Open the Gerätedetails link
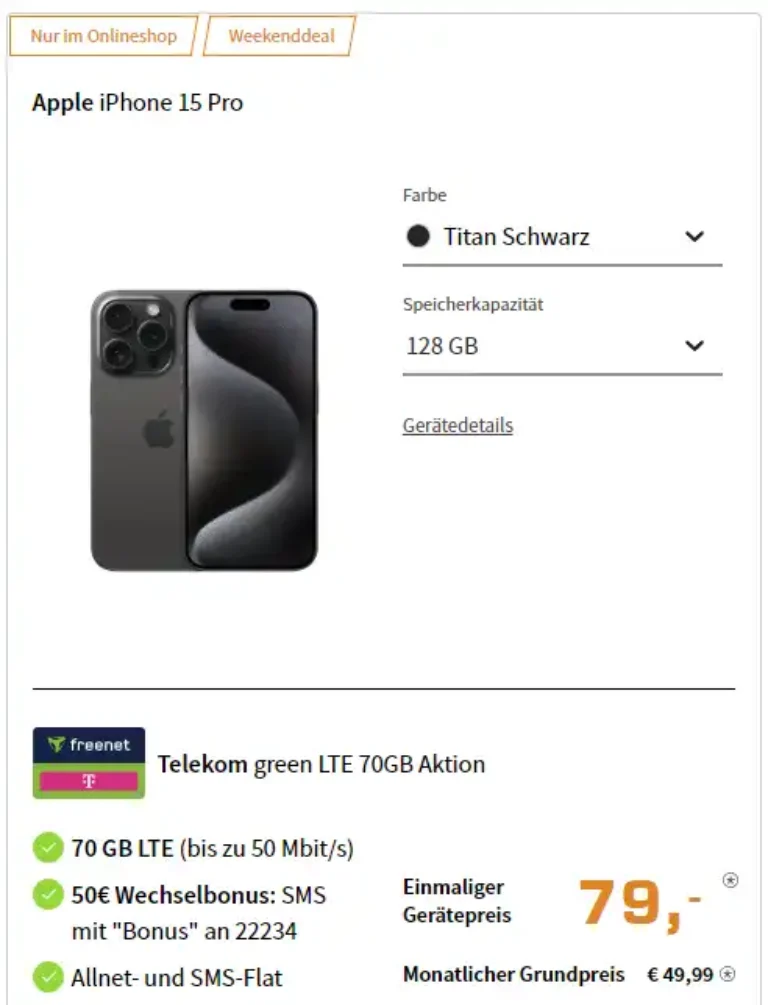 click(457, 426)
